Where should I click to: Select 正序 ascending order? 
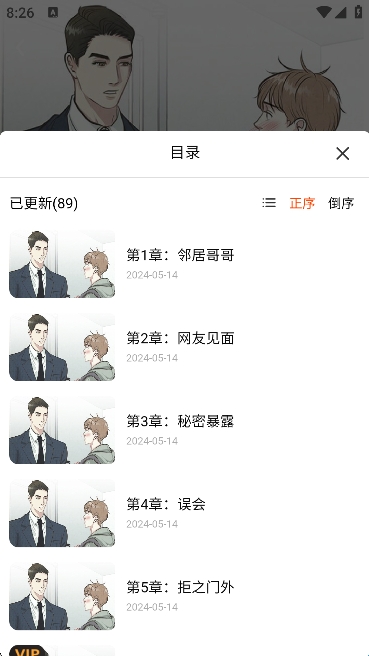(302, 203)
